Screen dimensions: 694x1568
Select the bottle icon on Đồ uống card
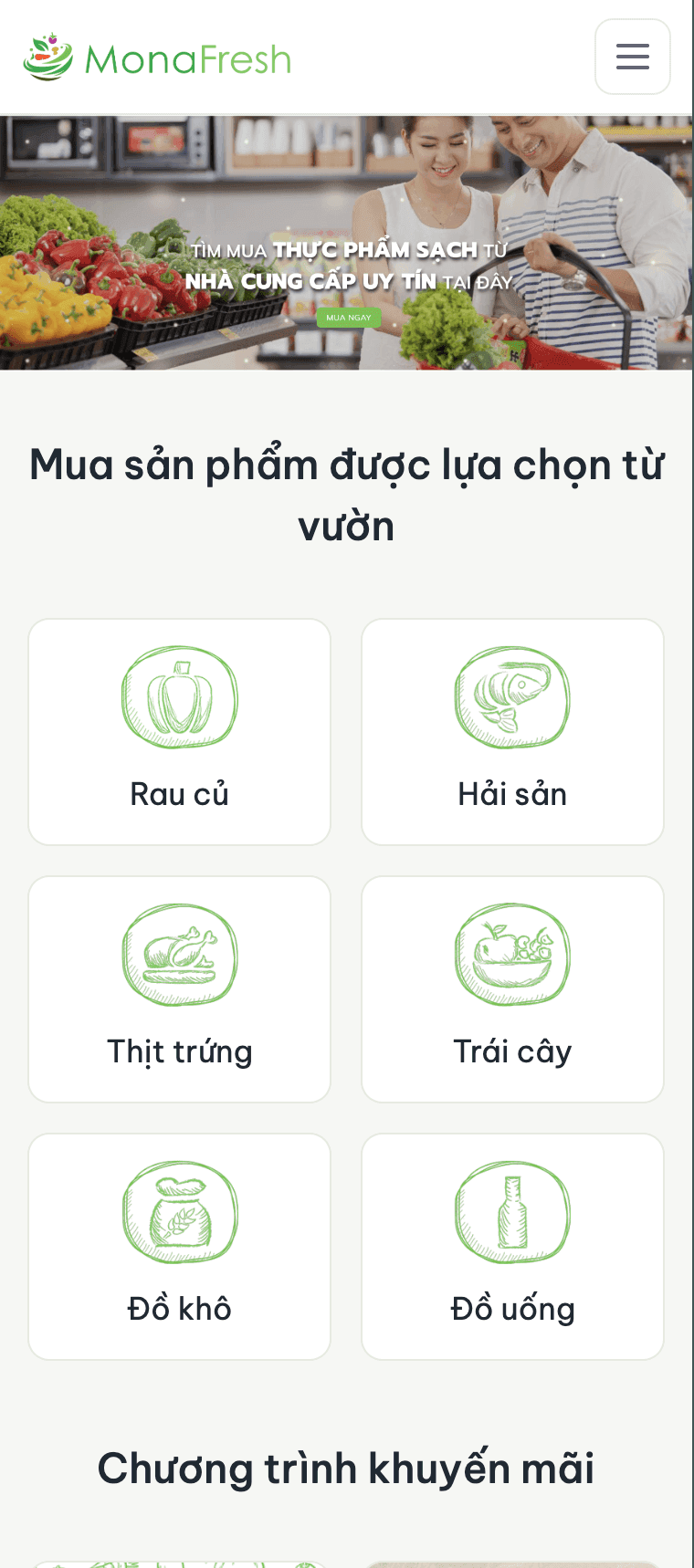click(512, 1212)
